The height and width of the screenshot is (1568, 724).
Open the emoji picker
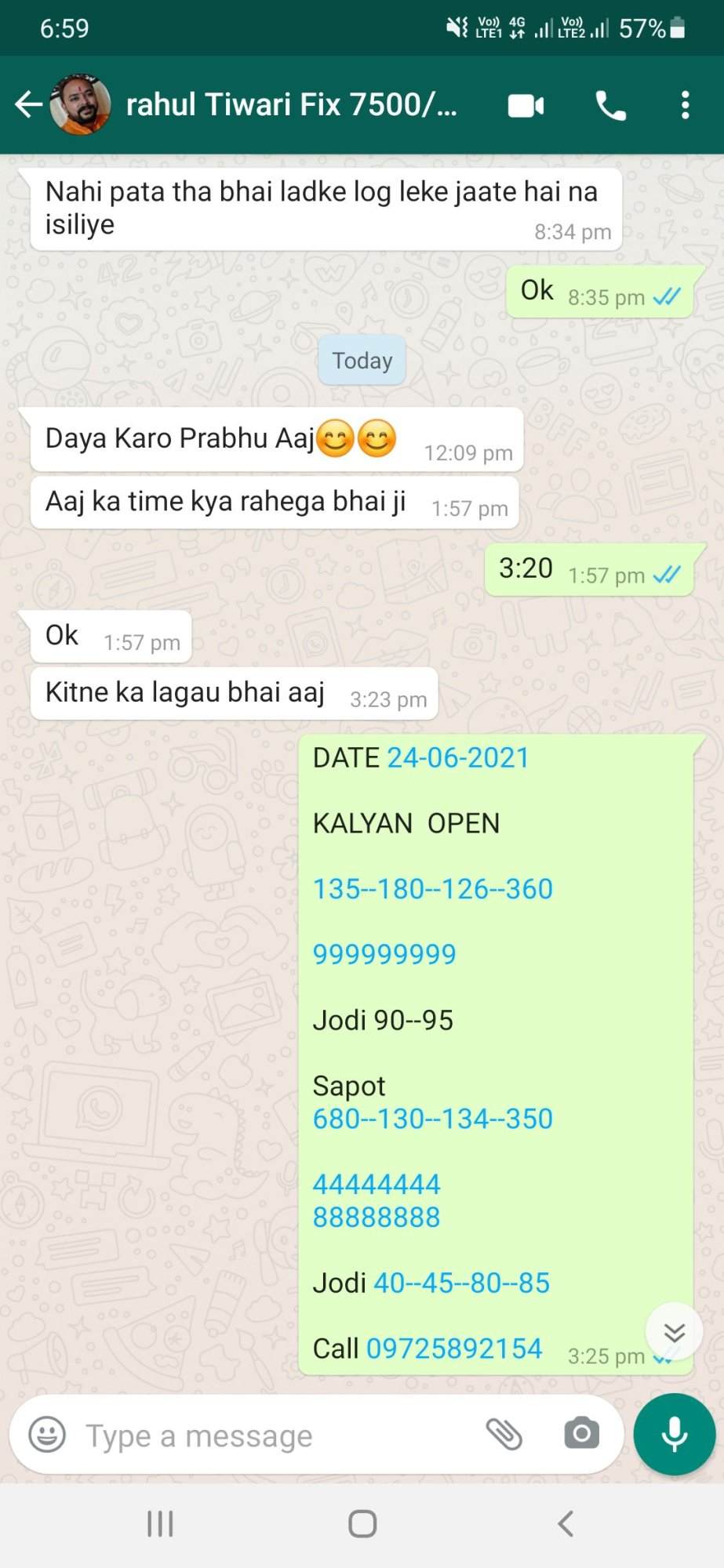[x=47, y=1436]
